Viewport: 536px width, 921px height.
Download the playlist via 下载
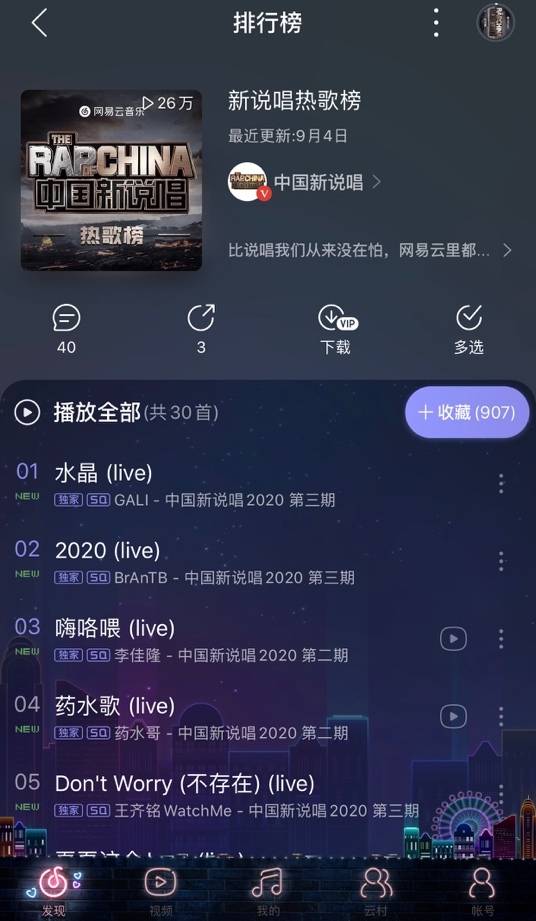coord(336,329)
